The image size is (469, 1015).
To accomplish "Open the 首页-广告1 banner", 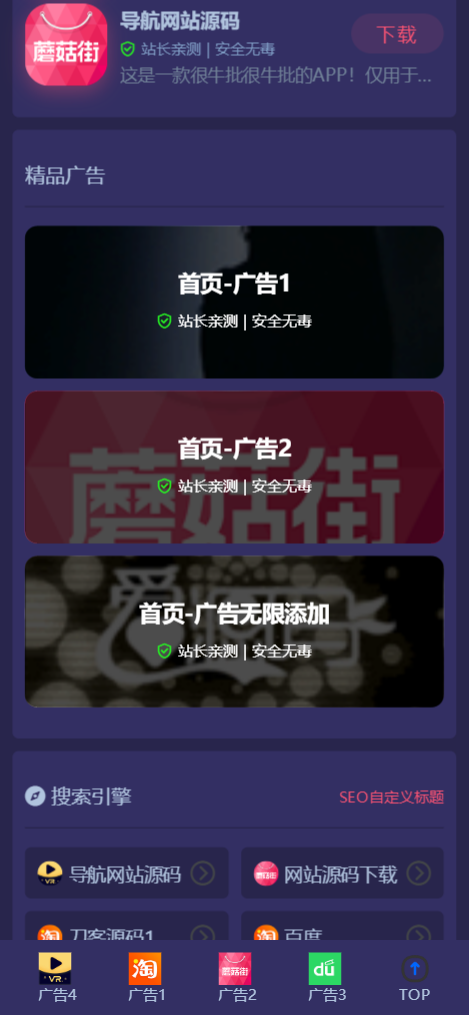I will click(234, 302).
